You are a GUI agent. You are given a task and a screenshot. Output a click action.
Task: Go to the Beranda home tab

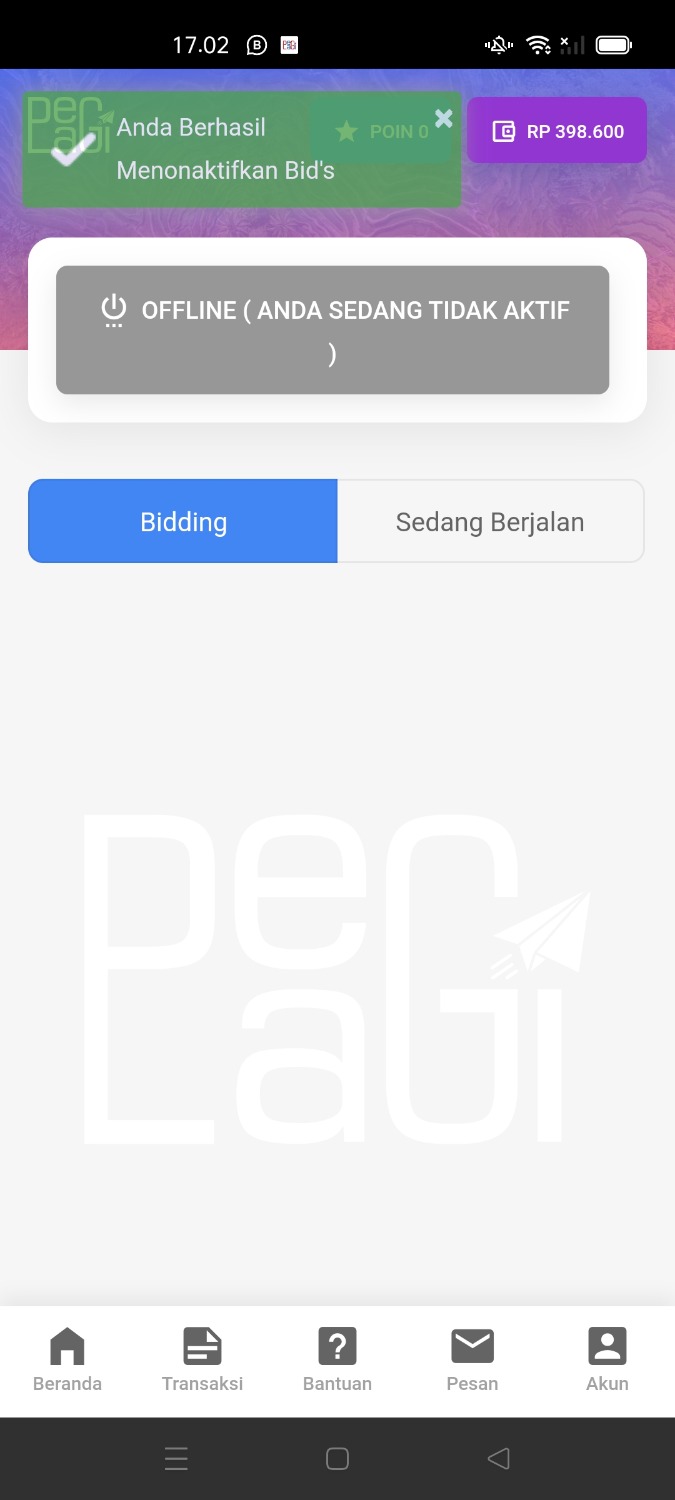pos(67,1360)
